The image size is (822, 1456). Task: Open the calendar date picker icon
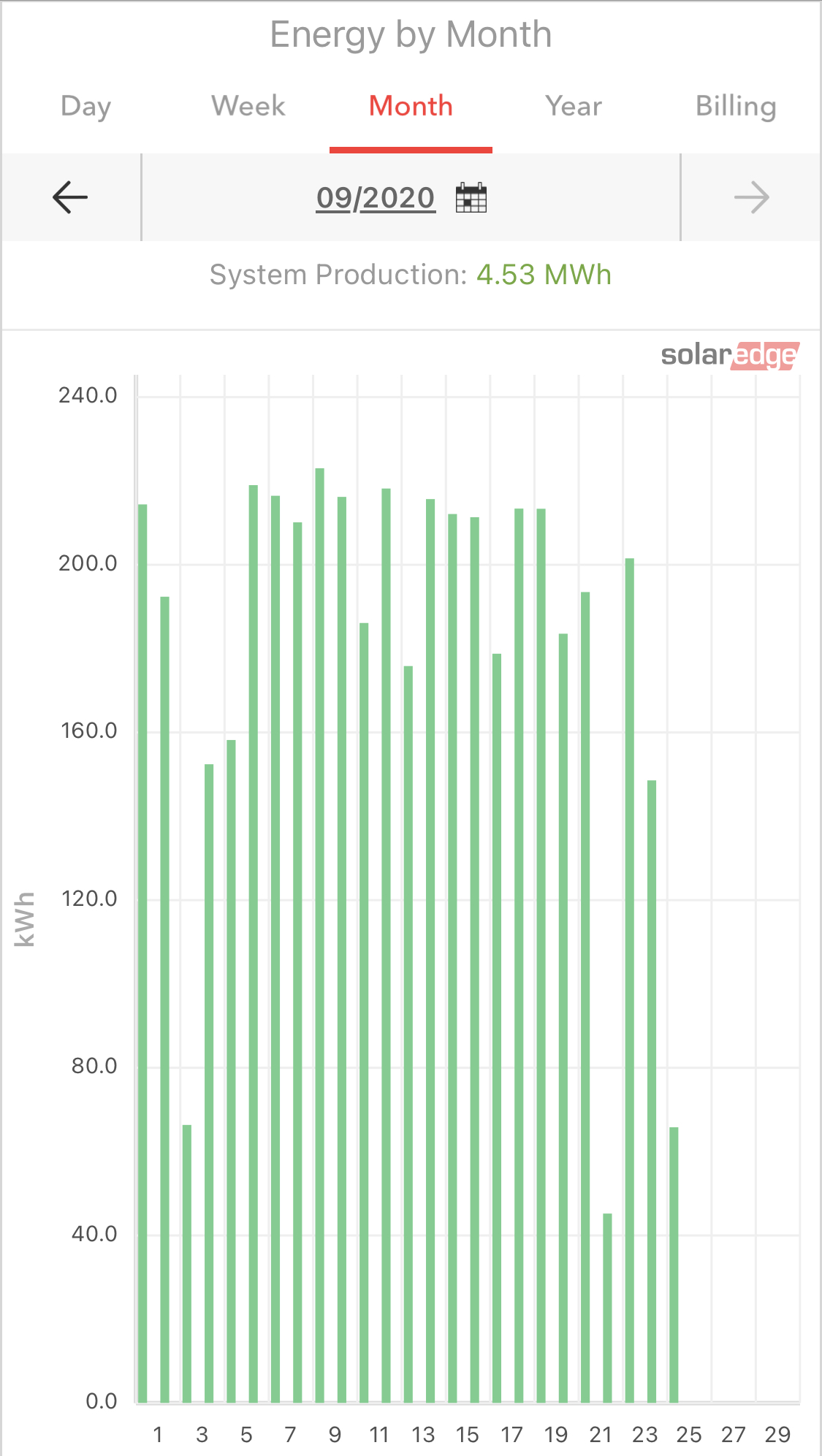(x=471, y=198)
